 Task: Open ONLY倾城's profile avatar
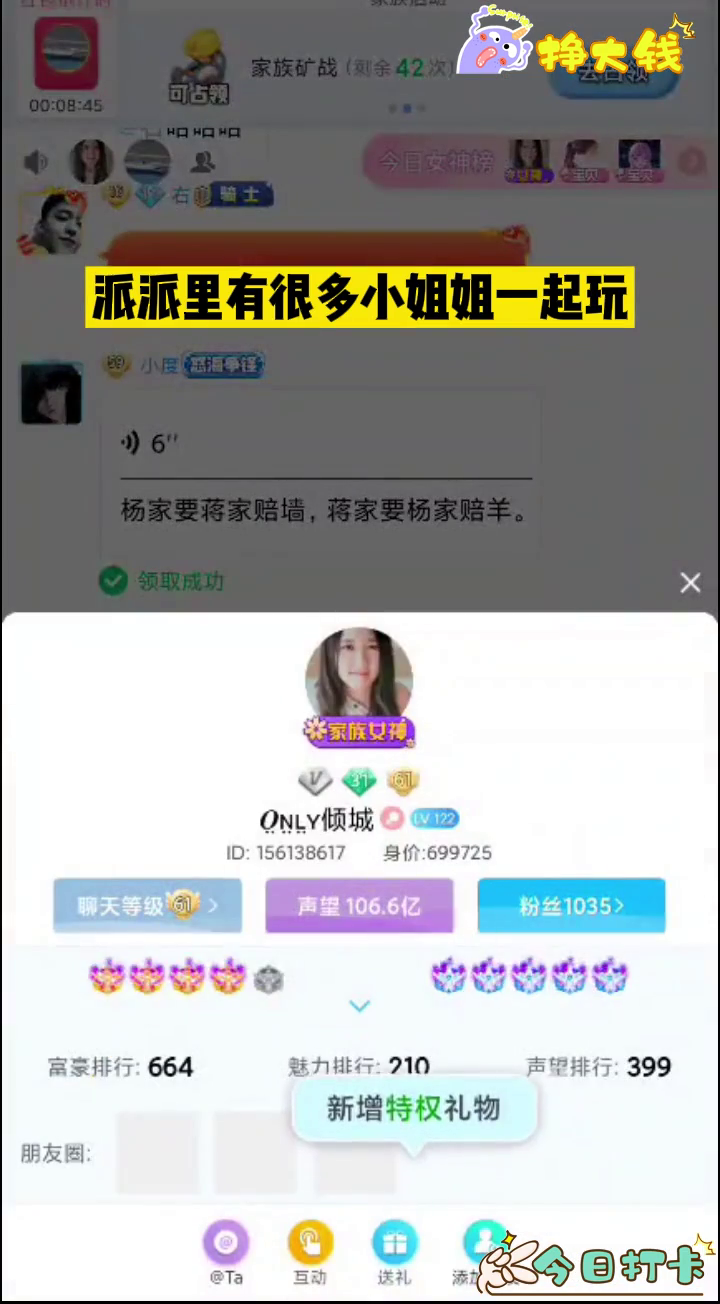[x=359, y=673]
